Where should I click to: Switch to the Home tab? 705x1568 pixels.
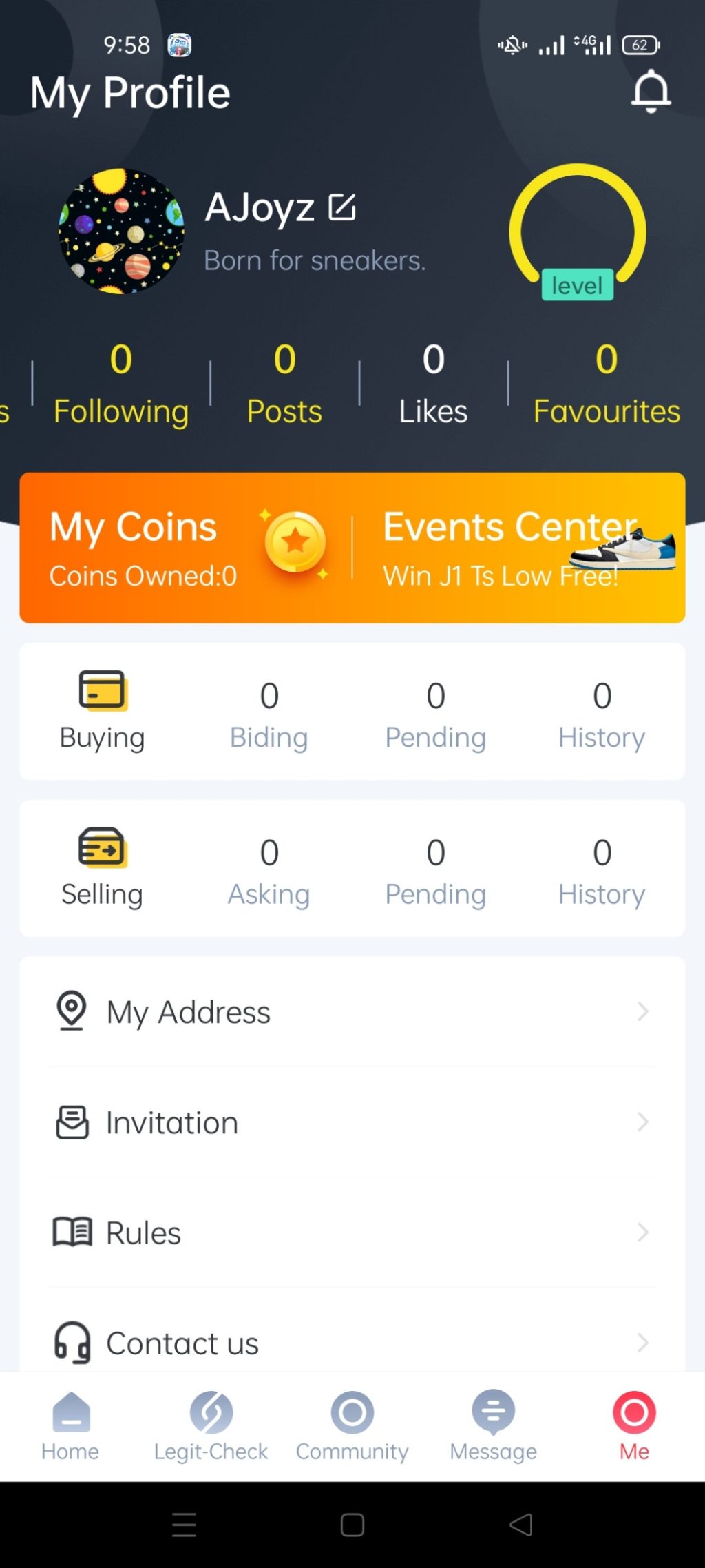pyautogui.click(x=70, y=1425)
